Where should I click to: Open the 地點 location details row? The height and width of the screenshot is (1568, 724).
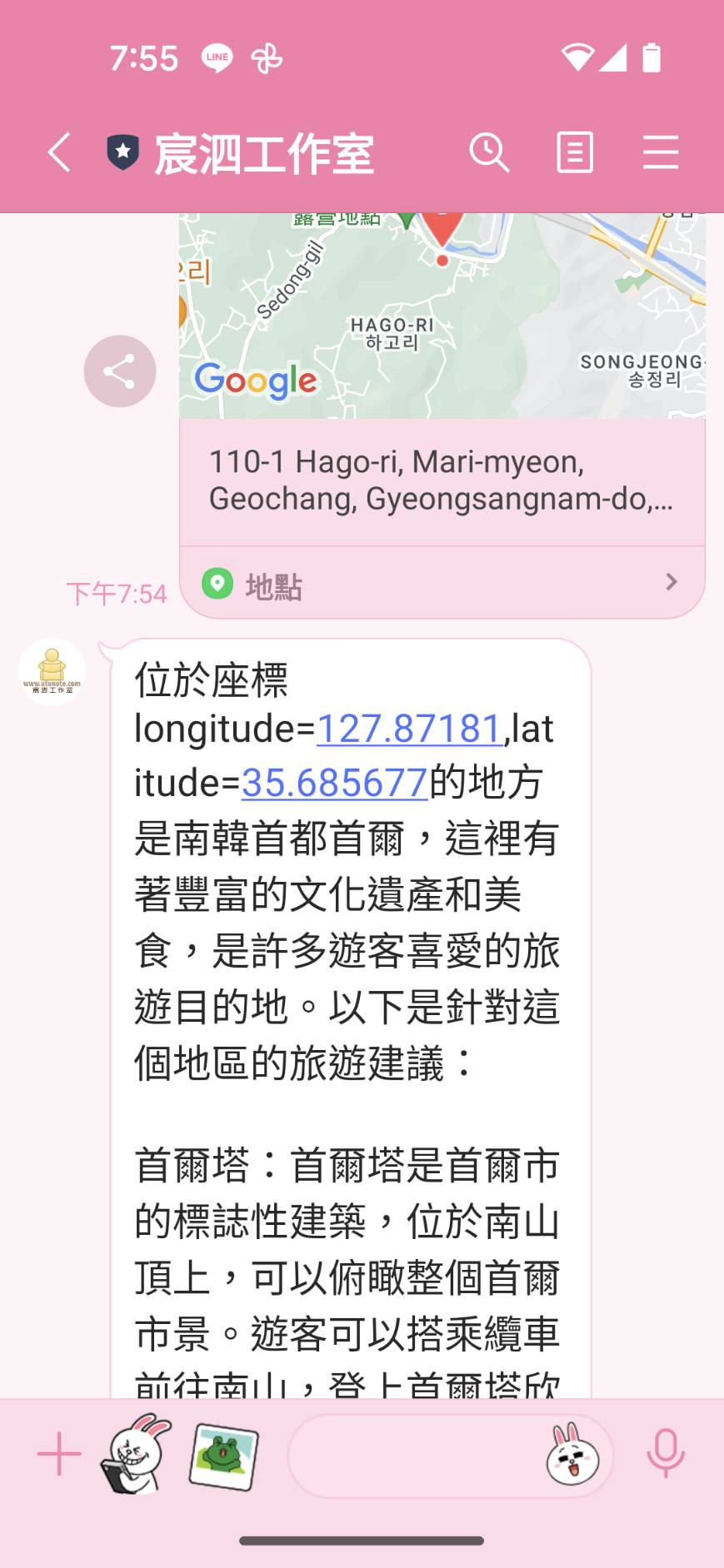442,583
